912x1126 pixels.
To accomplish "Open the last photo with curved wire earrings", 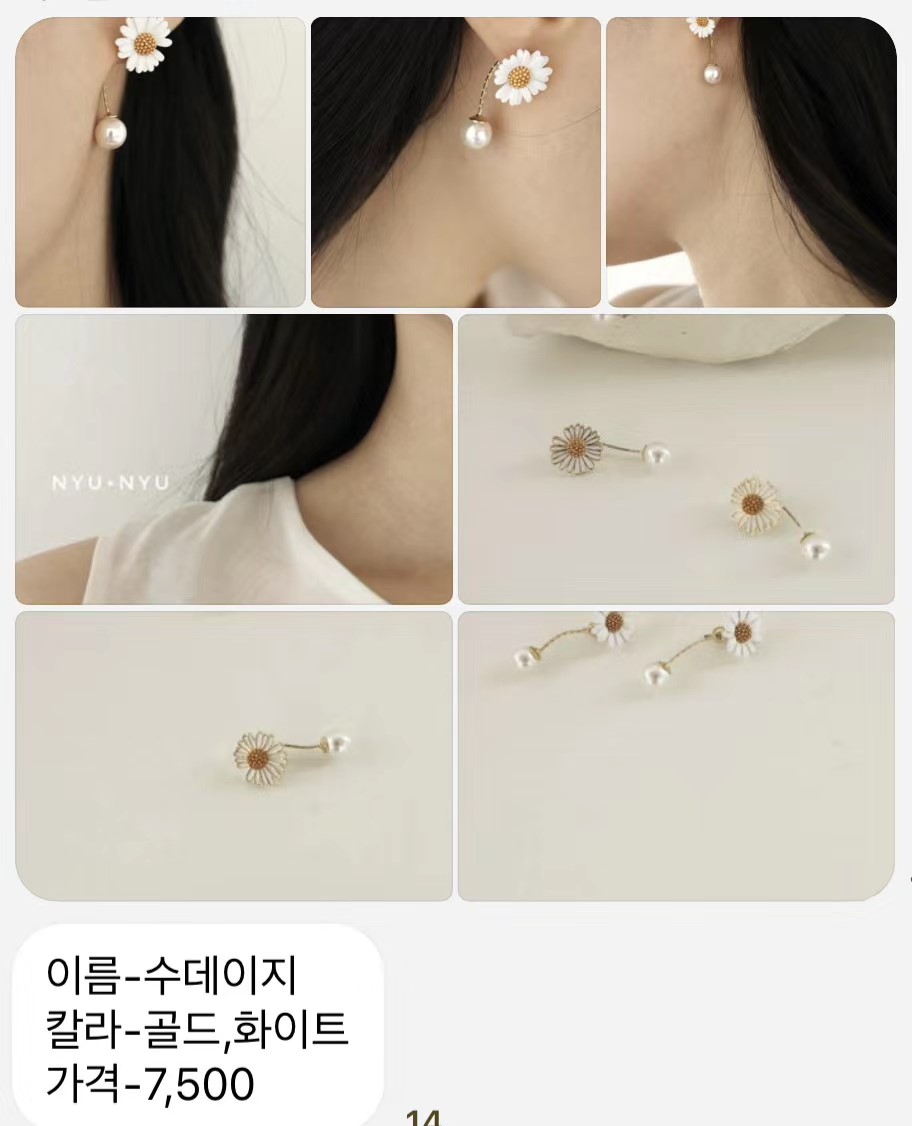I will click(676, 756).
